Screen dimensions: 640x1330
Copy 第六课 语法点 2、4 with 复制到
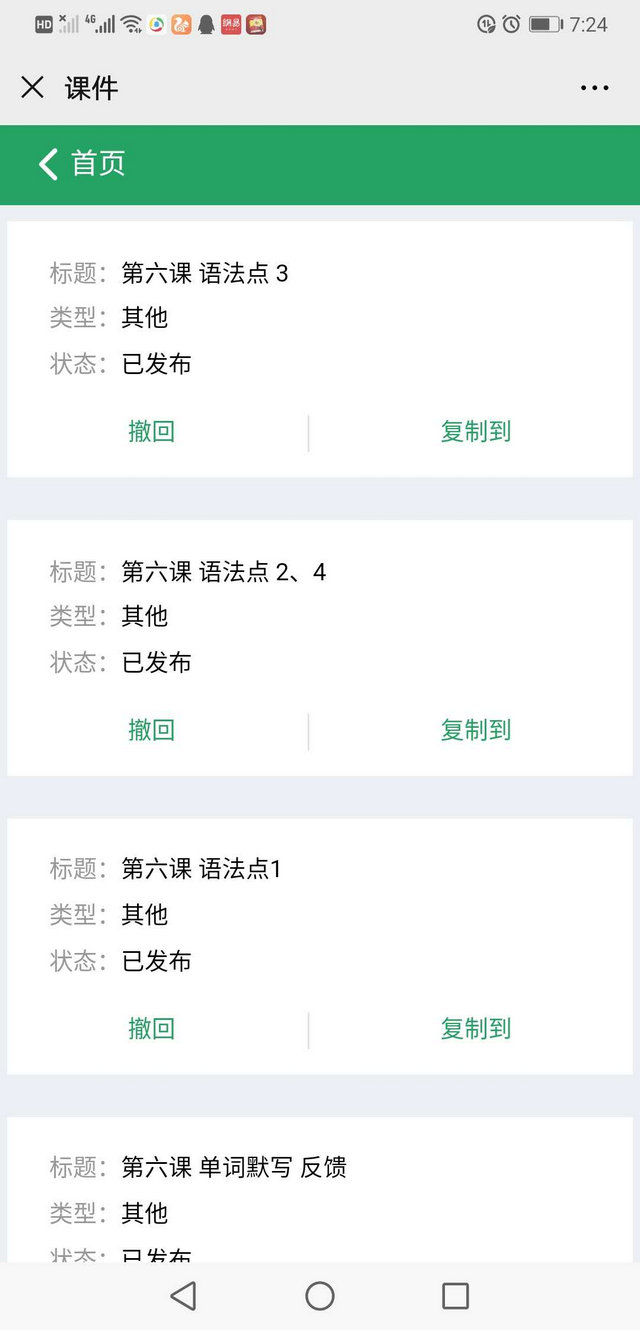(475, 730)
